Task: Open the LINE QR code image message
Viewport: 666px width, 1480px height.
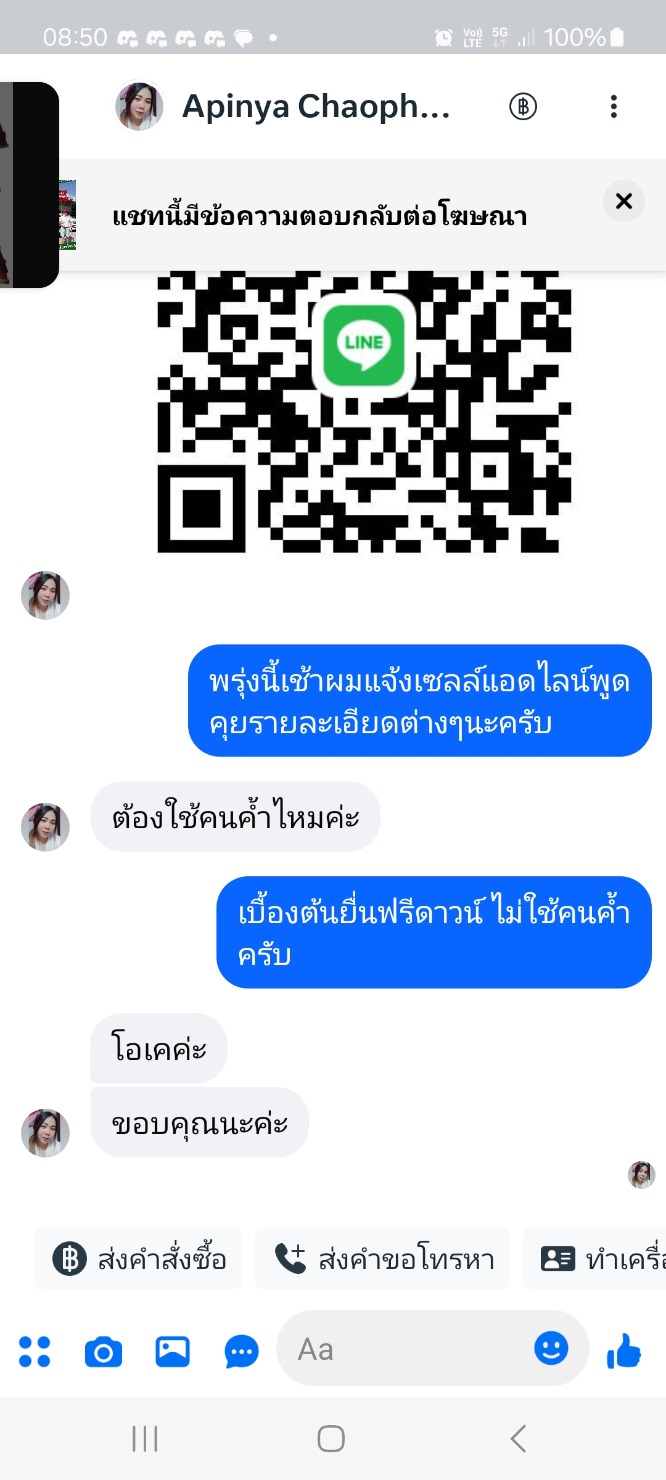Action: pos(364,410)
